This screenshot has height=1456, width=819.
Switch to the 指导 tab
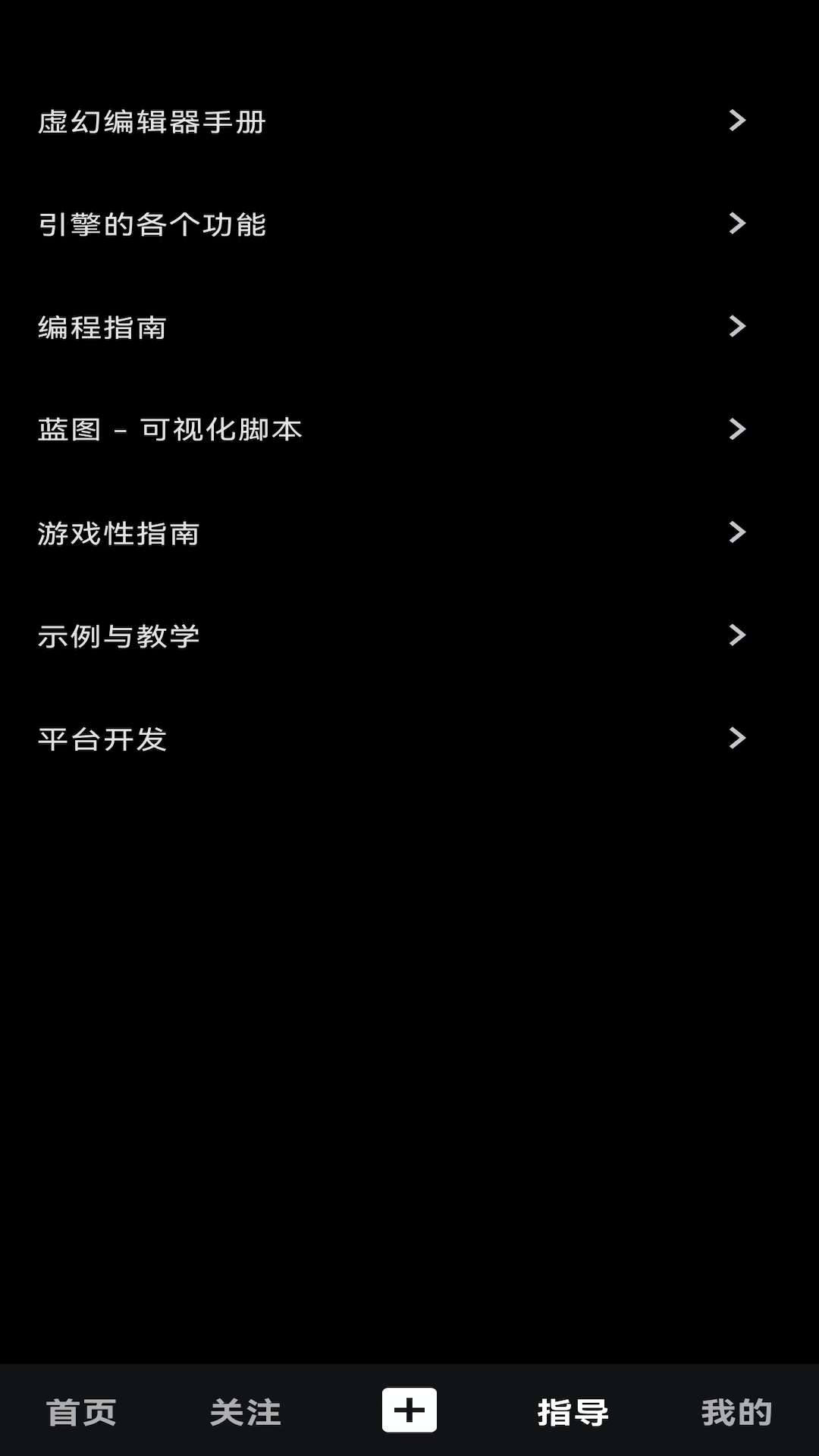pos(573,1412)
